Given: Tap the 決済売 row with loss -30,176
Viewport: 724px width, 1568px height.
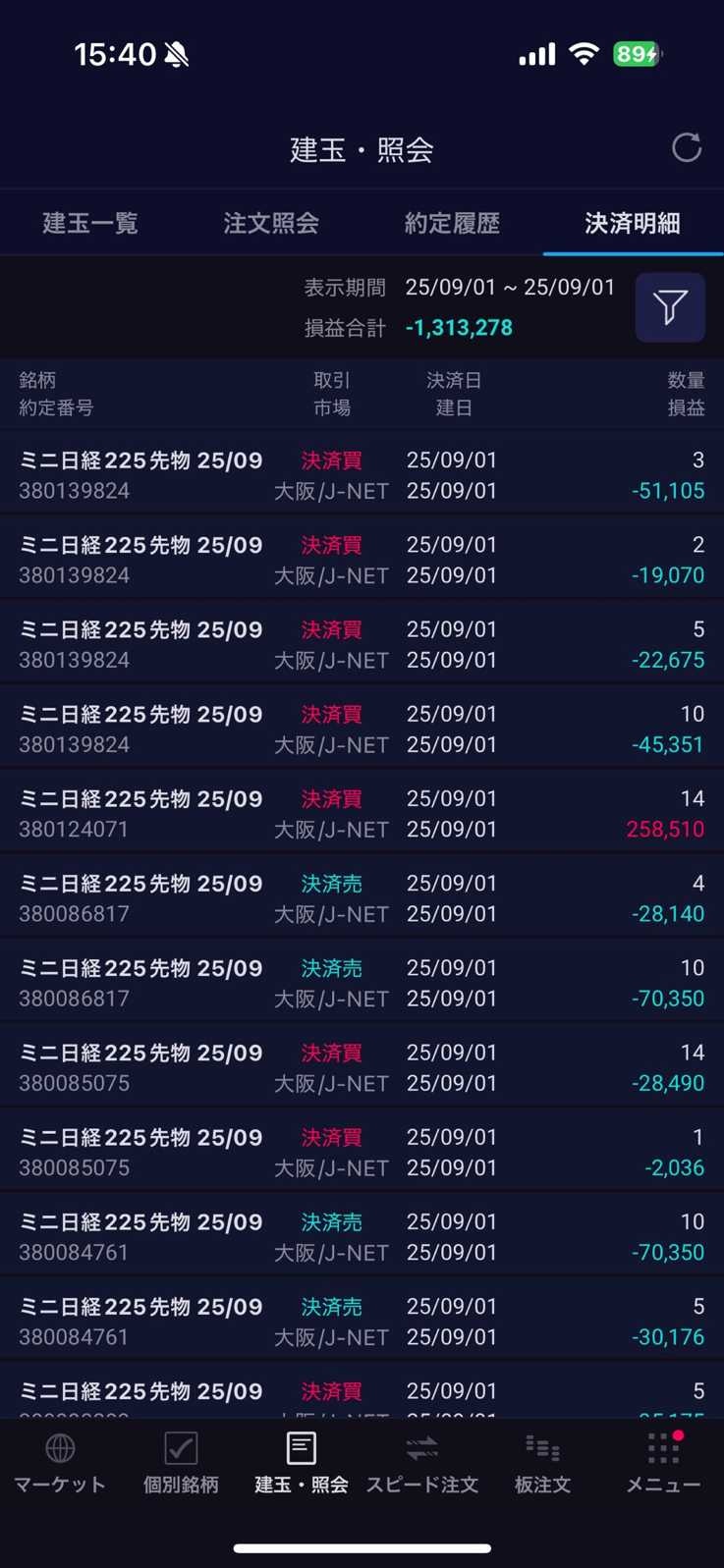Looking at the screenshot, I should 362,1322.
